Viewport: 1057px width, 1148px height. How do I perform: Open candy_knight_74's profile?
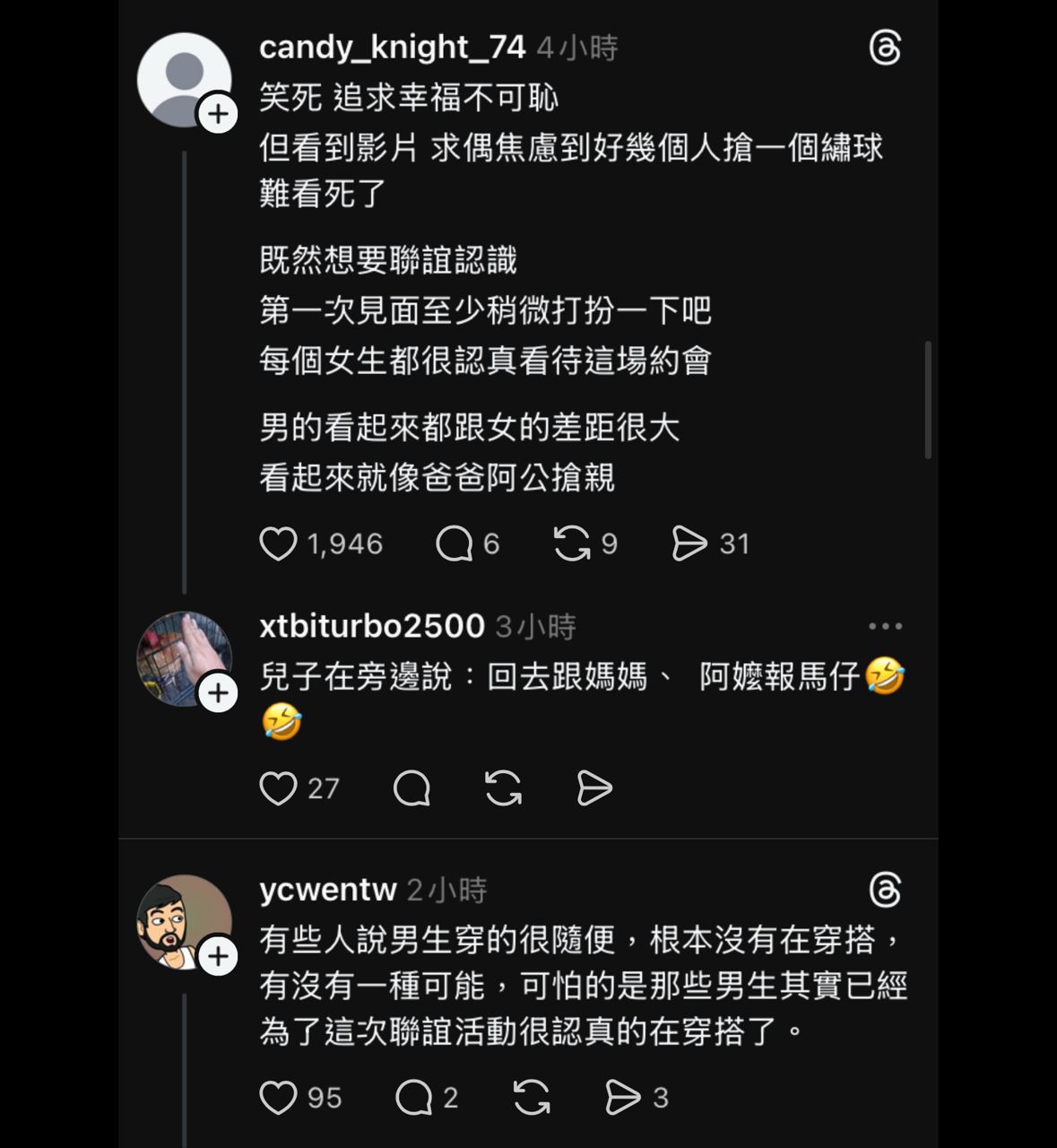click(x=392, y=47)
